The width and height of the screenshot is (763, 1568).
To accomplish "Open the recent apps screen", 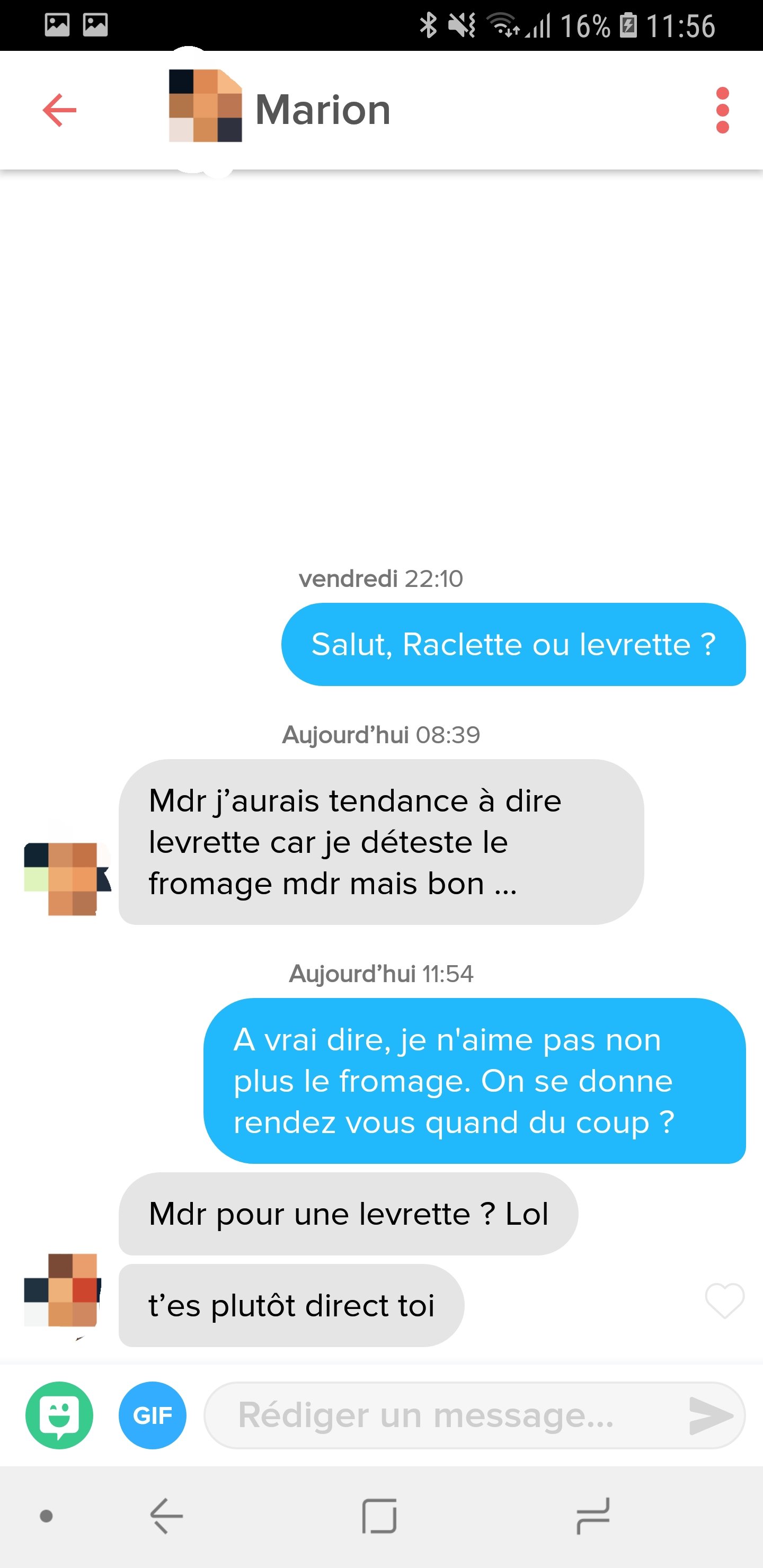I will coord(592,1515).
